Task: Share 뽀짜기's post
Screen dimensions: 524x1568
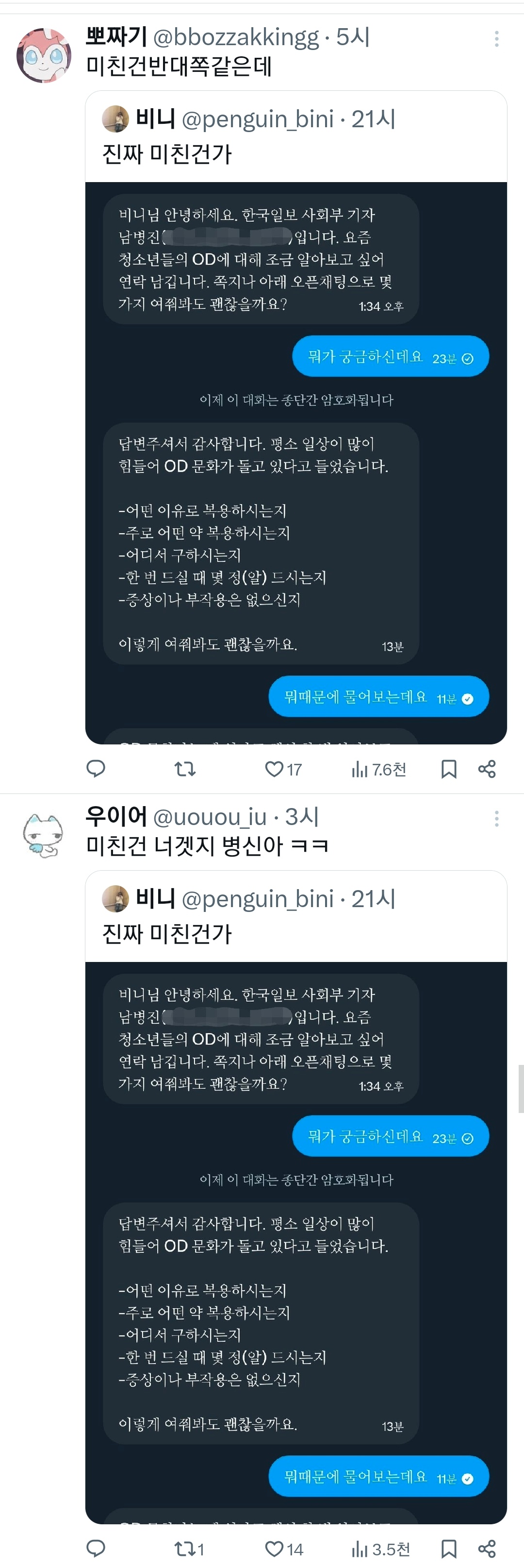Action: [x=487, y=769]
